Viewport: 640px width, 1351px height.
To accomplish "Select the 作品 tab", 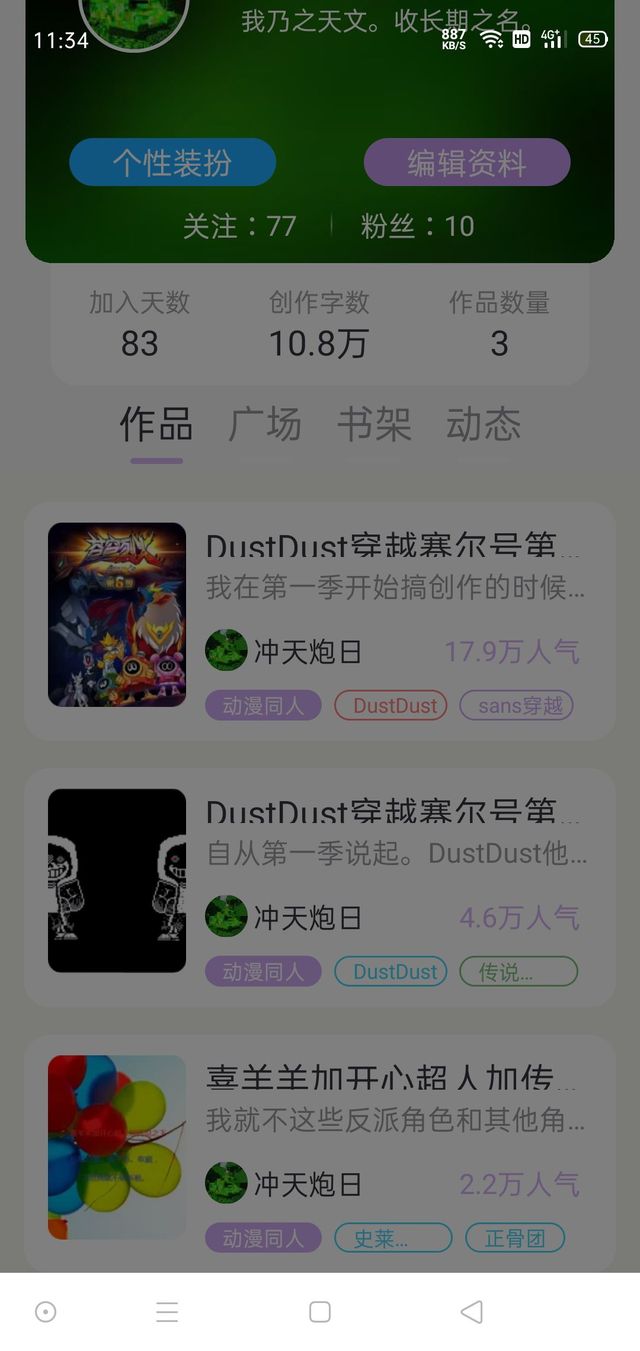I will (156, 425).
